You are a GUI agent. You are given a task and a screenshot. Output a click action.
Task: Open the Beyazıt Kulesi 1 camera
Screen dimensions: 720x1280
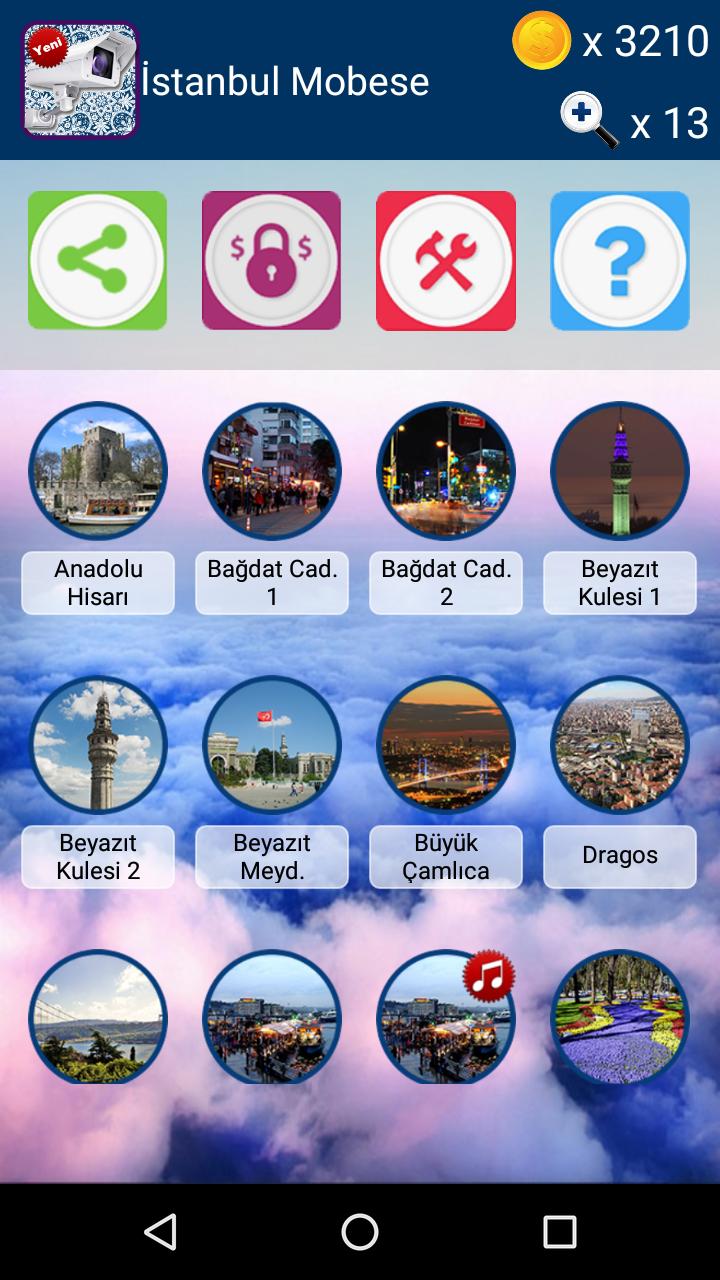(620, 471)
